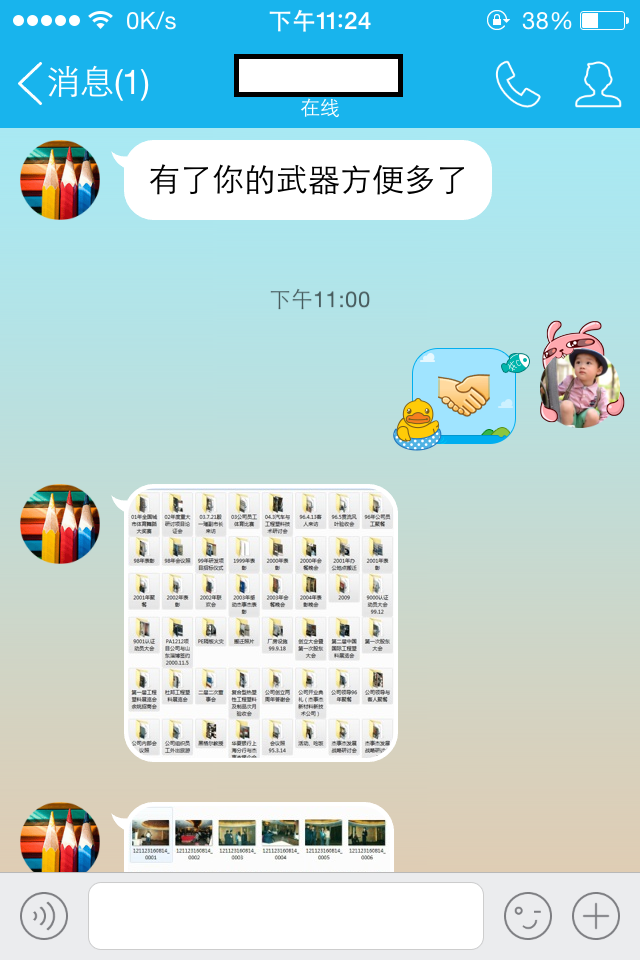Open the folder-grid screenshot image

tap(261, 624)
